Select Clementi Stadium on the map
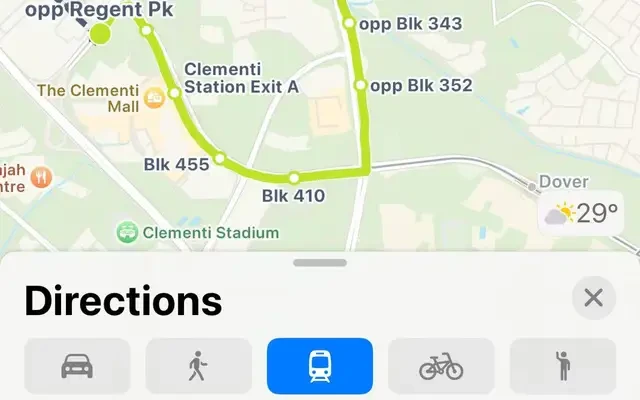The image size is (640, 400). (127, 233)
